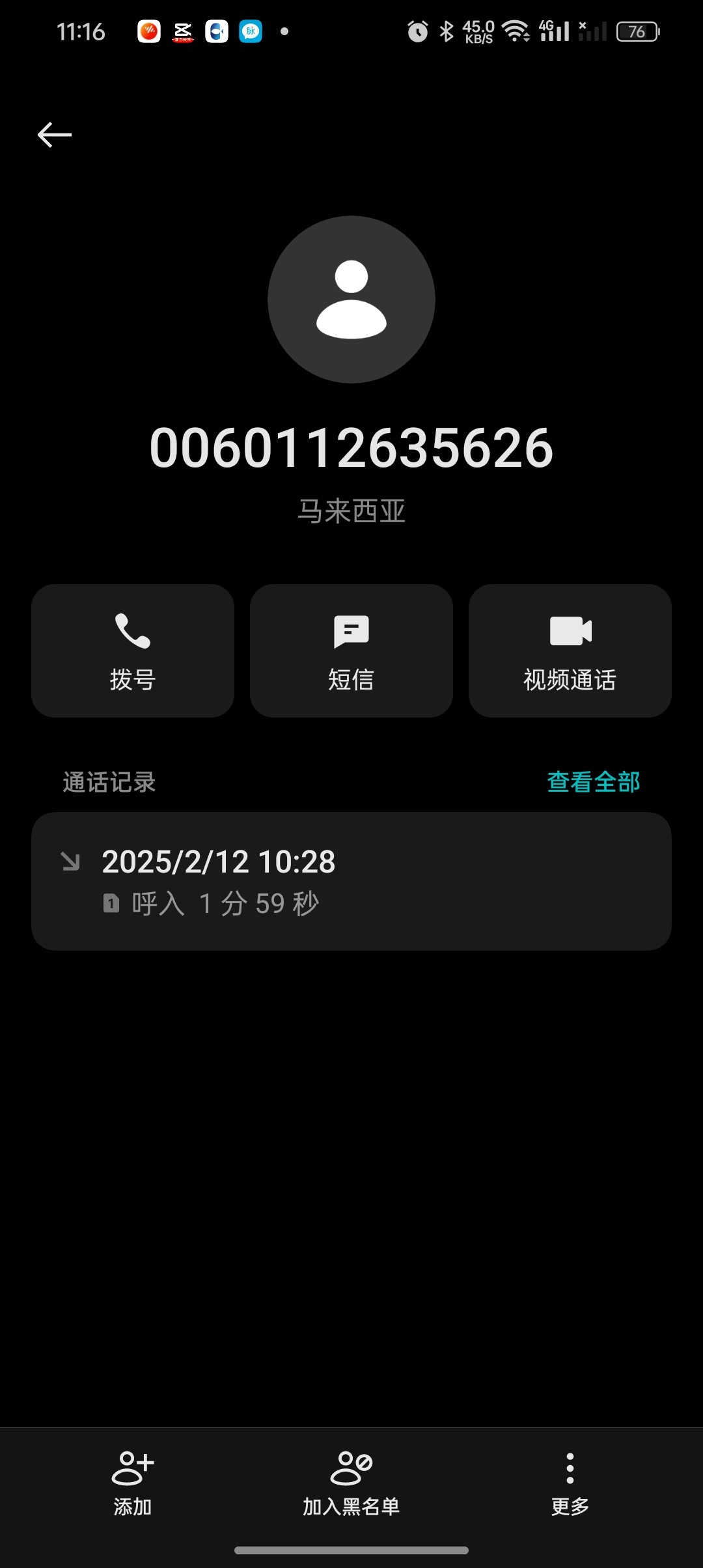The height and width of the screenshot is (1568, 703).
Task: Send a text via 短信 button
Action: pos(351,651)
